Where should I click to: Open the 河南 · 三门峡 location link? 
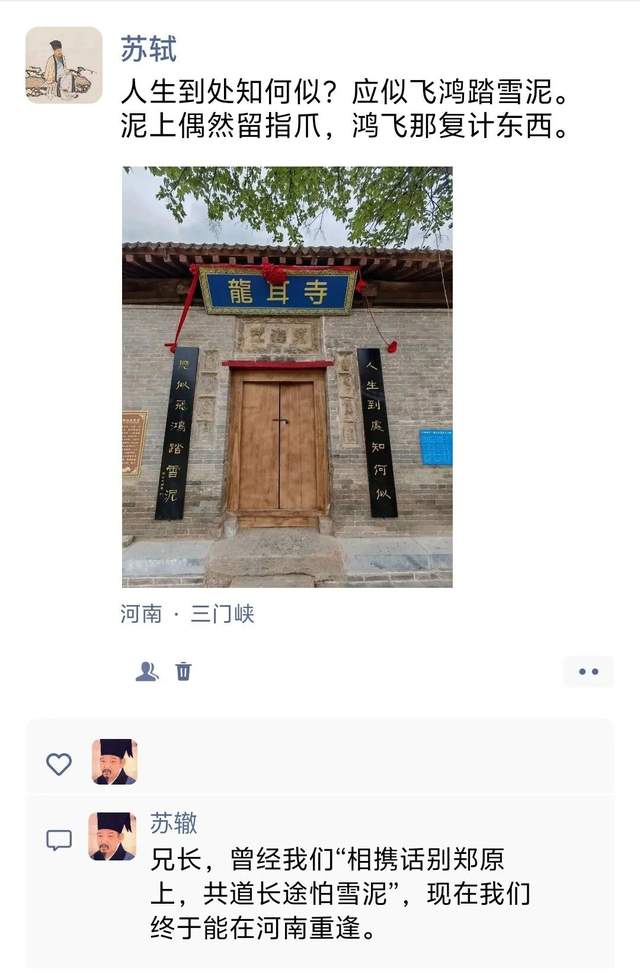pos(187,614)
